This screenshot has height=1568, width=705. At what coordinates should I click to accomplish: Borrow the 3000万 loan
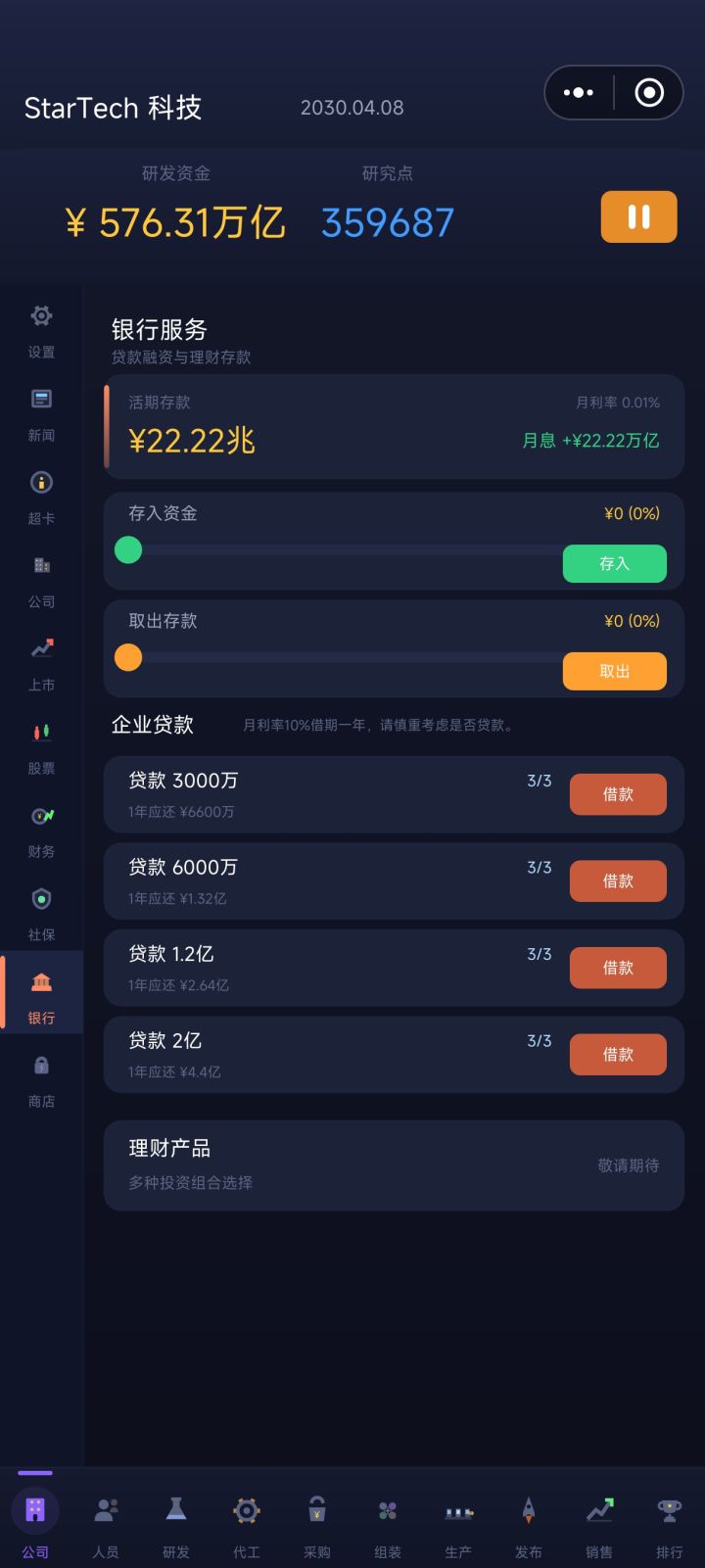point(618,794)
